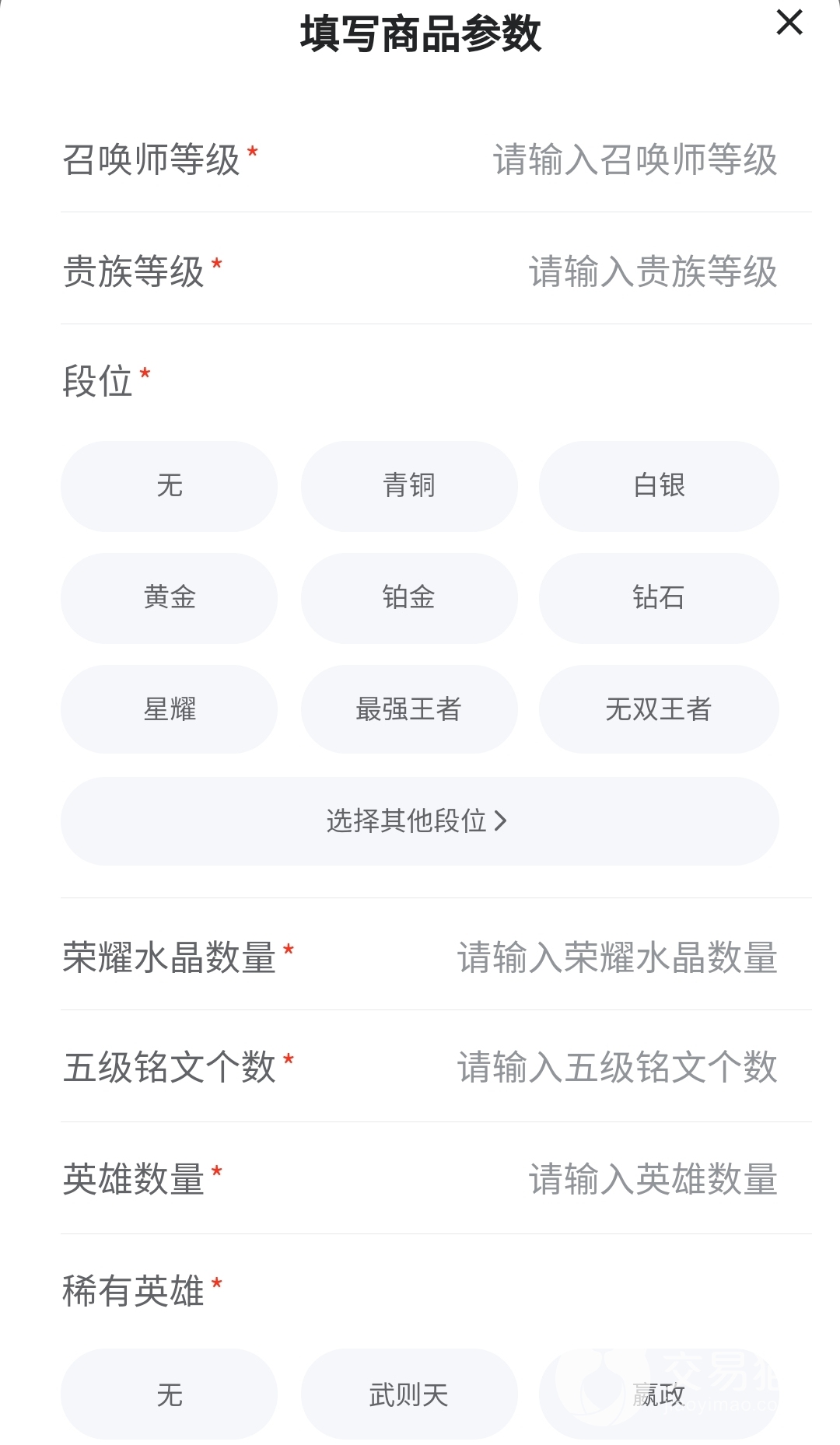Select 无 under 段位
This screenshot has height=1445, width=840.
point(170,486)
